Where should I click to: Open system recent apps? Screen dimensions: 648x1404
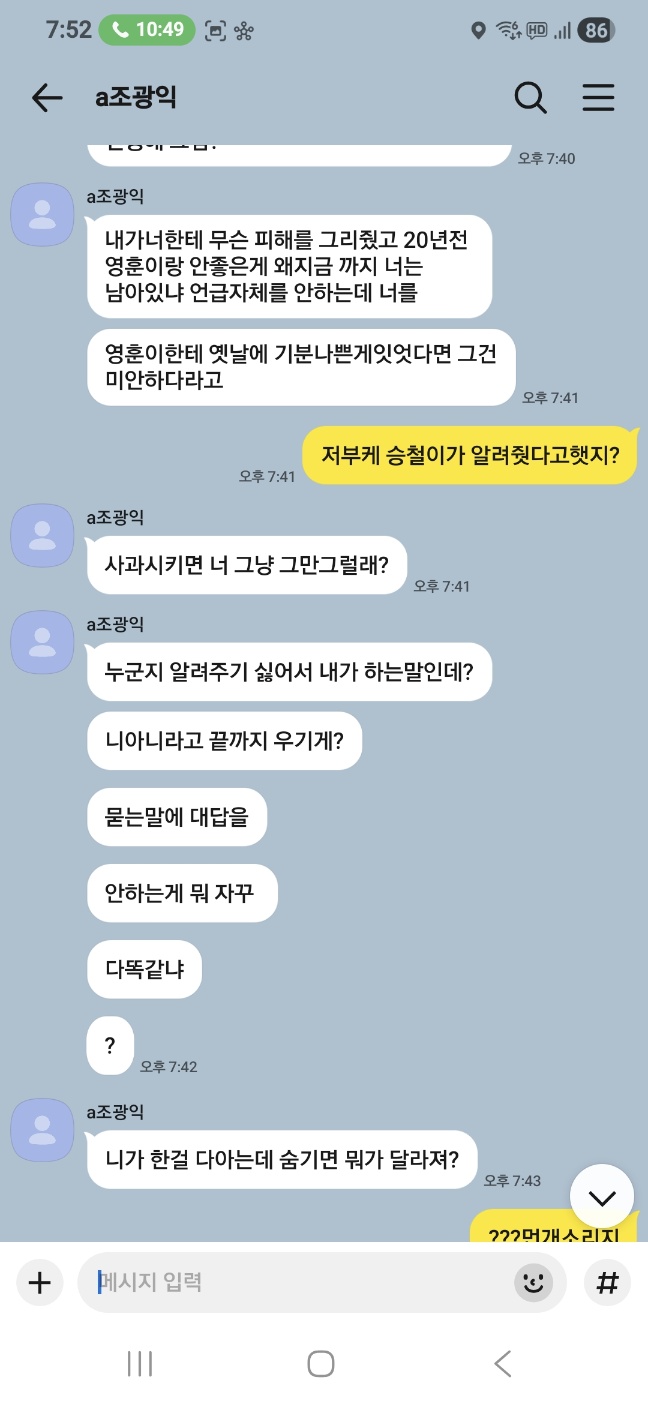click(x=140, y=1363)
